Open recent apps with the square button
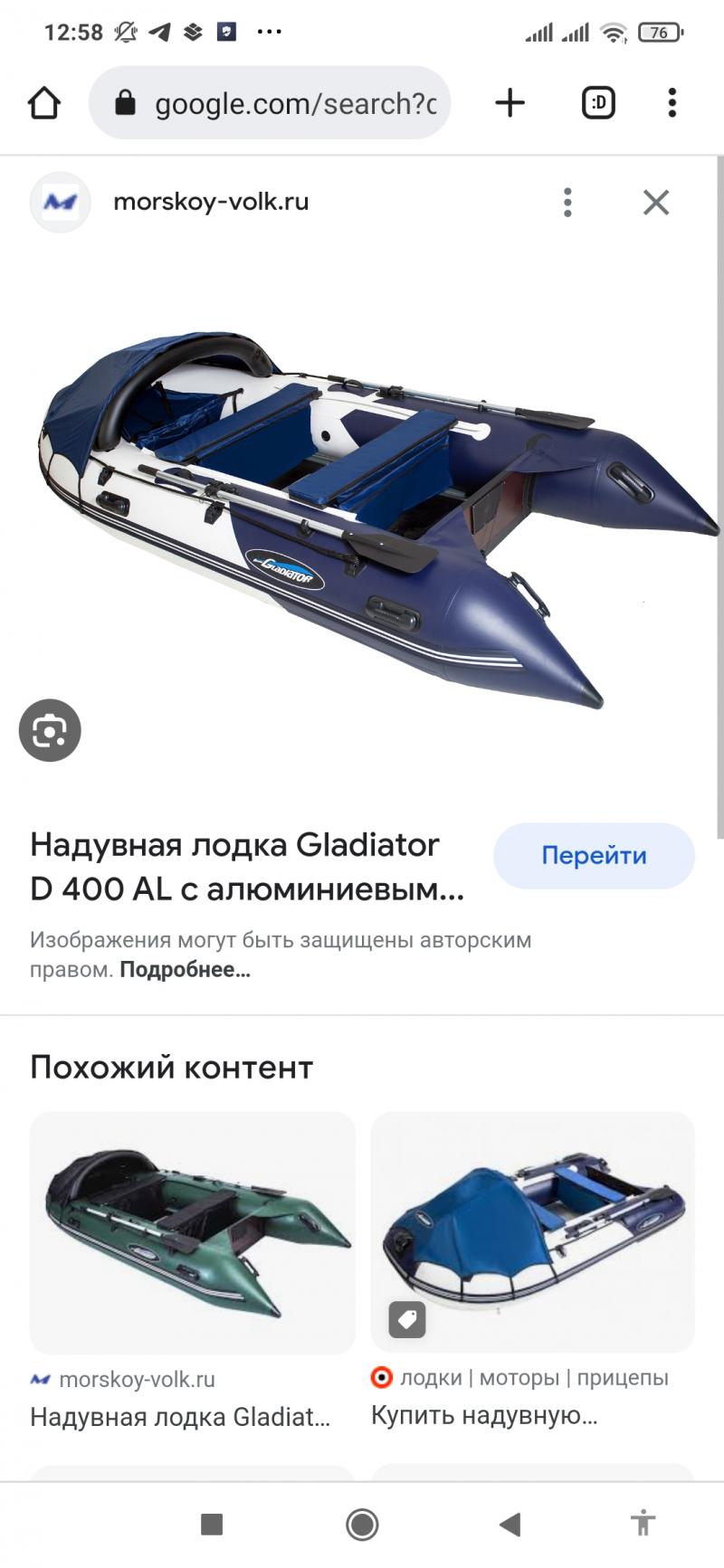 pyautogui.click(x=212, y=1525)
